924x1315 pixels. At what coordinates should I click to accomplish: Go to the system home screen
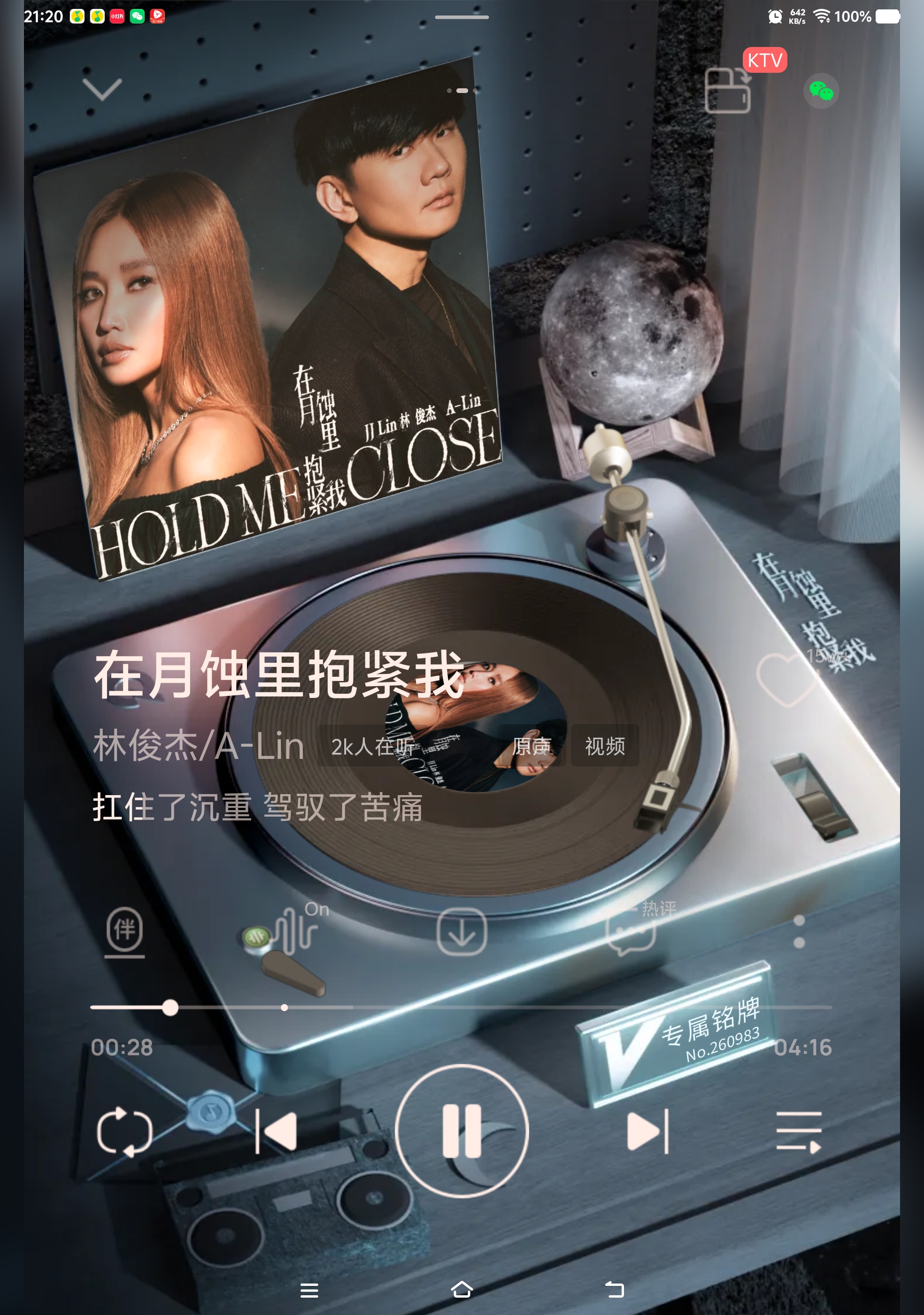(x=462, y=1290)
